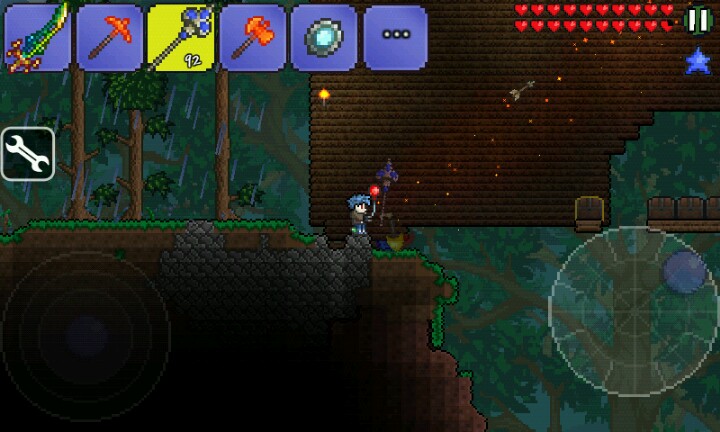Image resolution: width=720 pixels, height=432 pixels.
Task: Select the orange hammer axe hotbar slot
Action: pos(252,37)
